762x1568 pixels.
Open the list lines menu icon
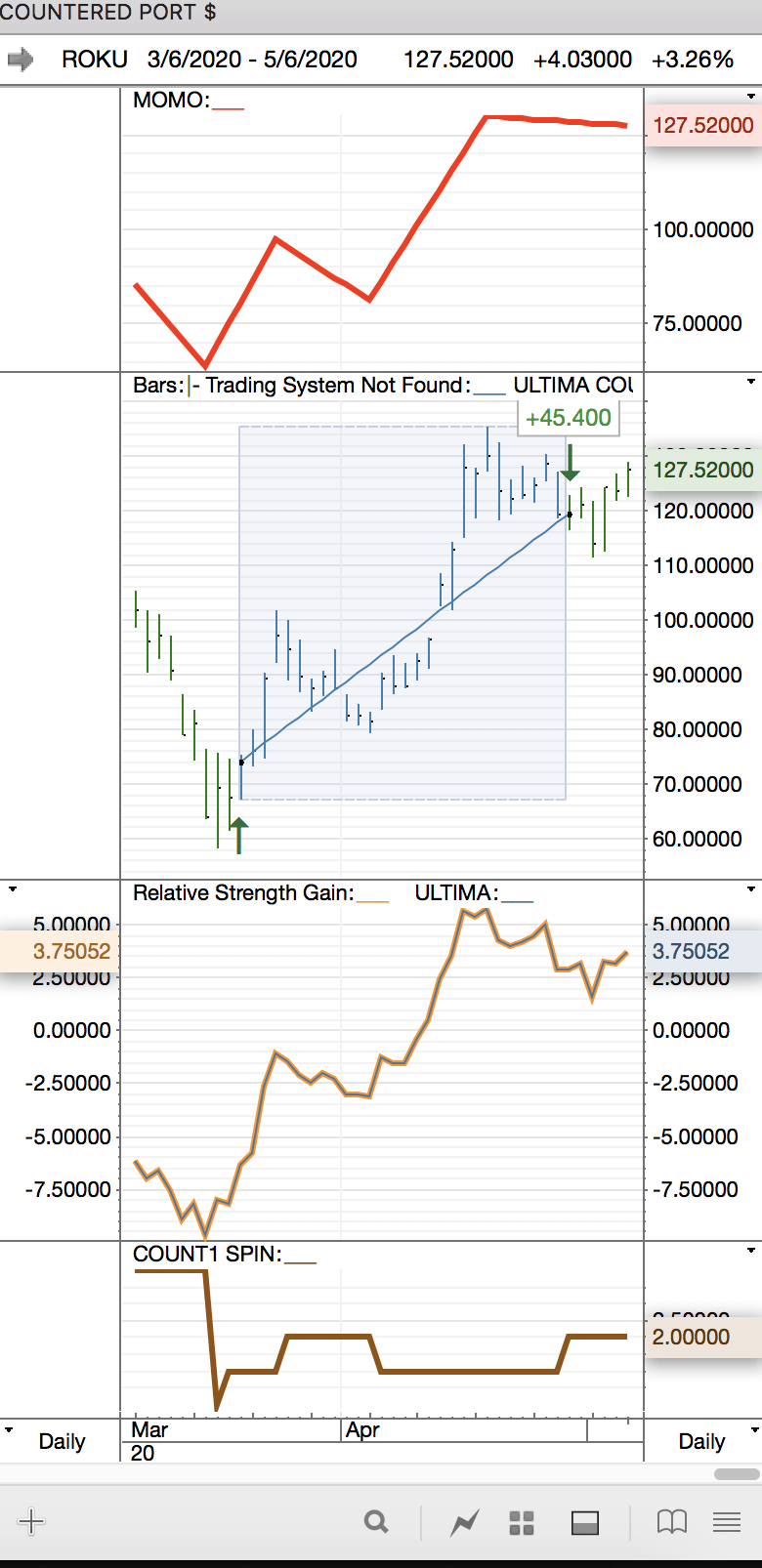point(727,1522)
